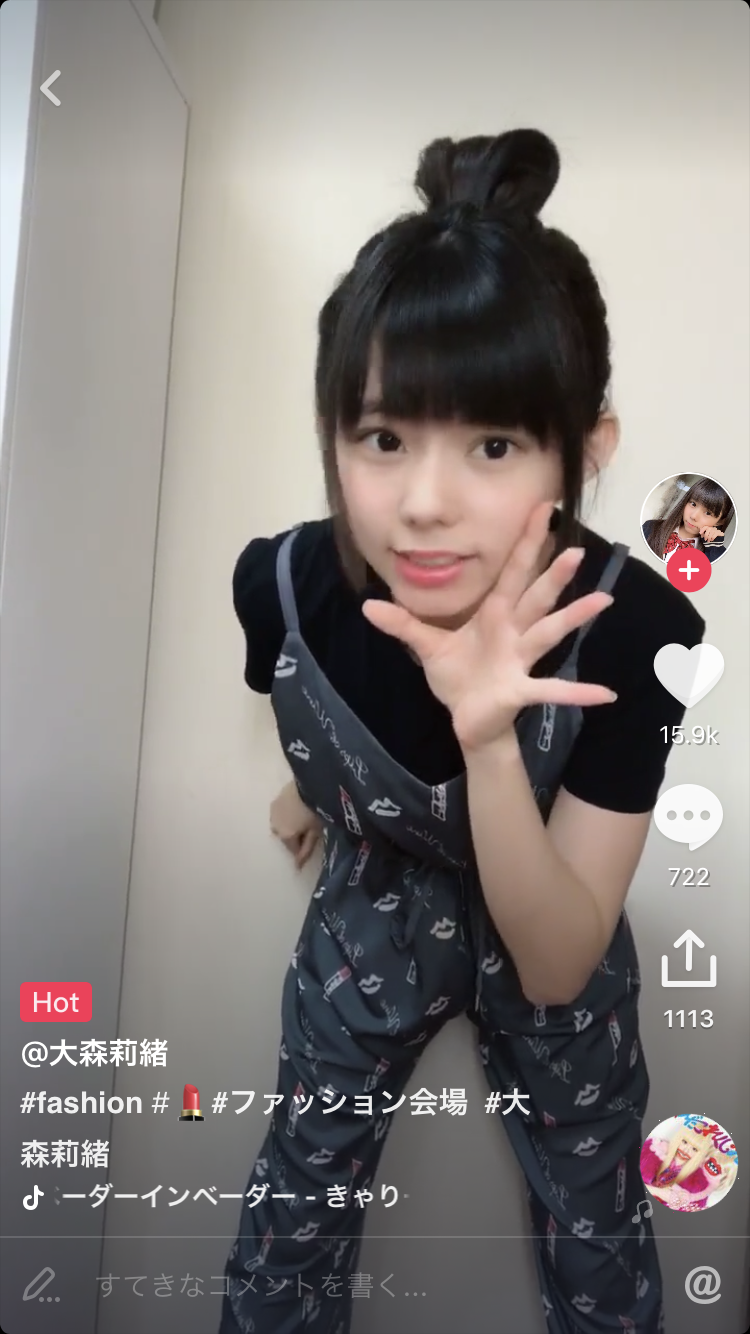The image size is (750, 1334).
Task: Open the #ファッション会場 hashtag
Action: point(340,1103)
